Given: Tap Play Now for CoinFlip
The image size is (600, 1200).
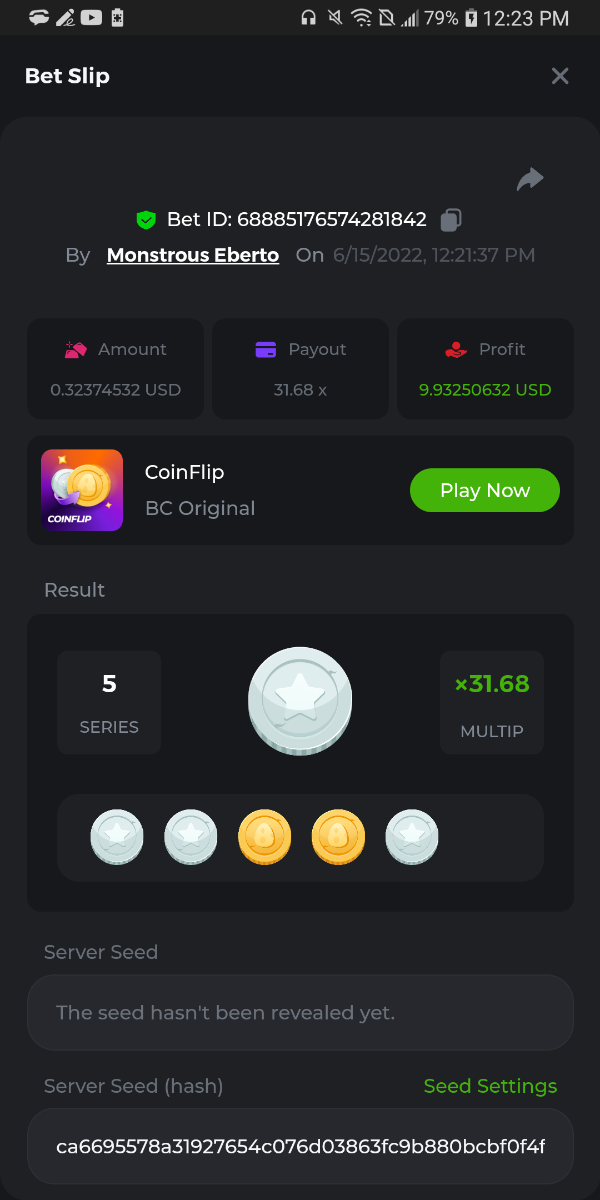Looking at the screenshot, I should click(485, 490).
